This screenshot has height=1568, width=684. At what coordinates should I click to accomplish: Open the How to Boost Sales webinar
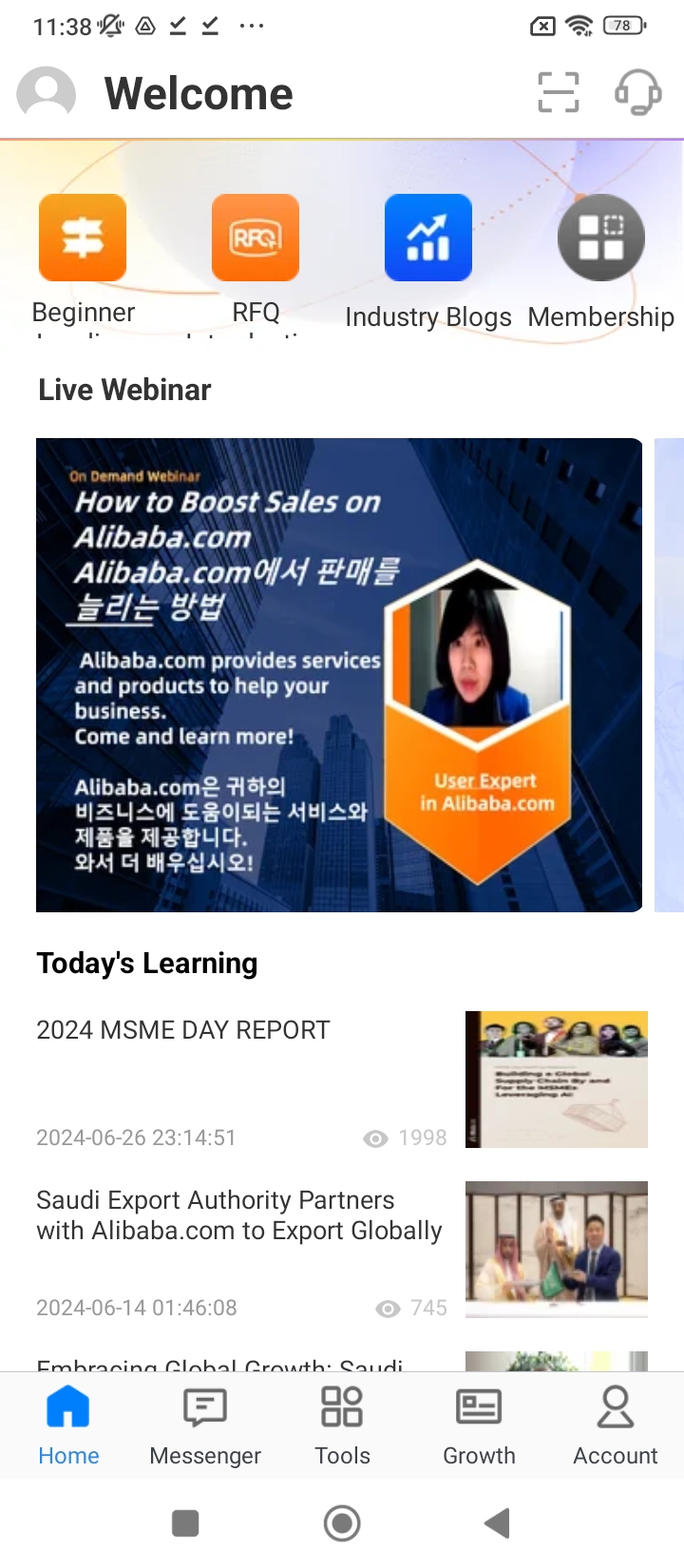coord(339,675)
